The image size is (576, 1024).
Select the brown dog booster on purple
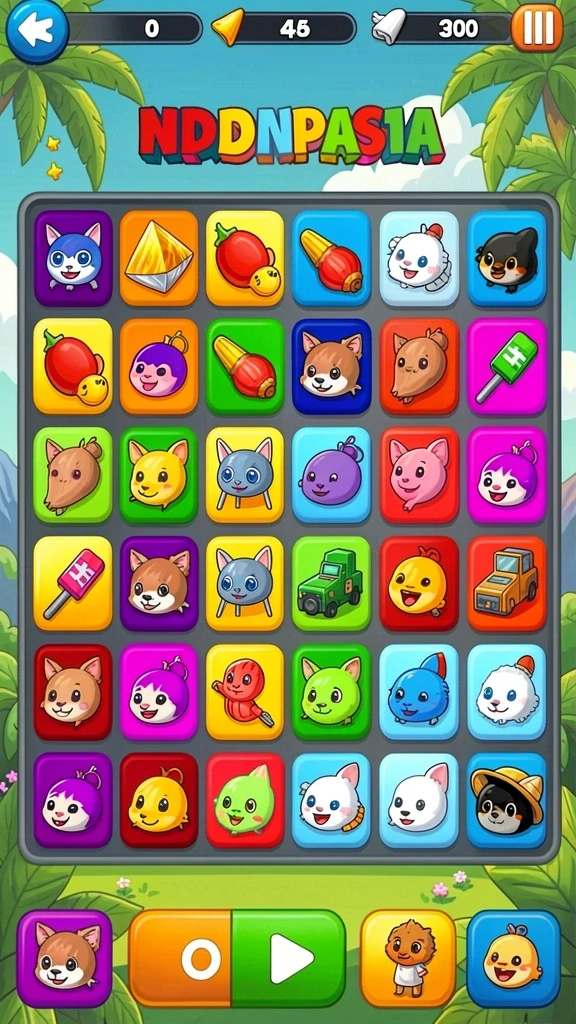tap(65, 958)
